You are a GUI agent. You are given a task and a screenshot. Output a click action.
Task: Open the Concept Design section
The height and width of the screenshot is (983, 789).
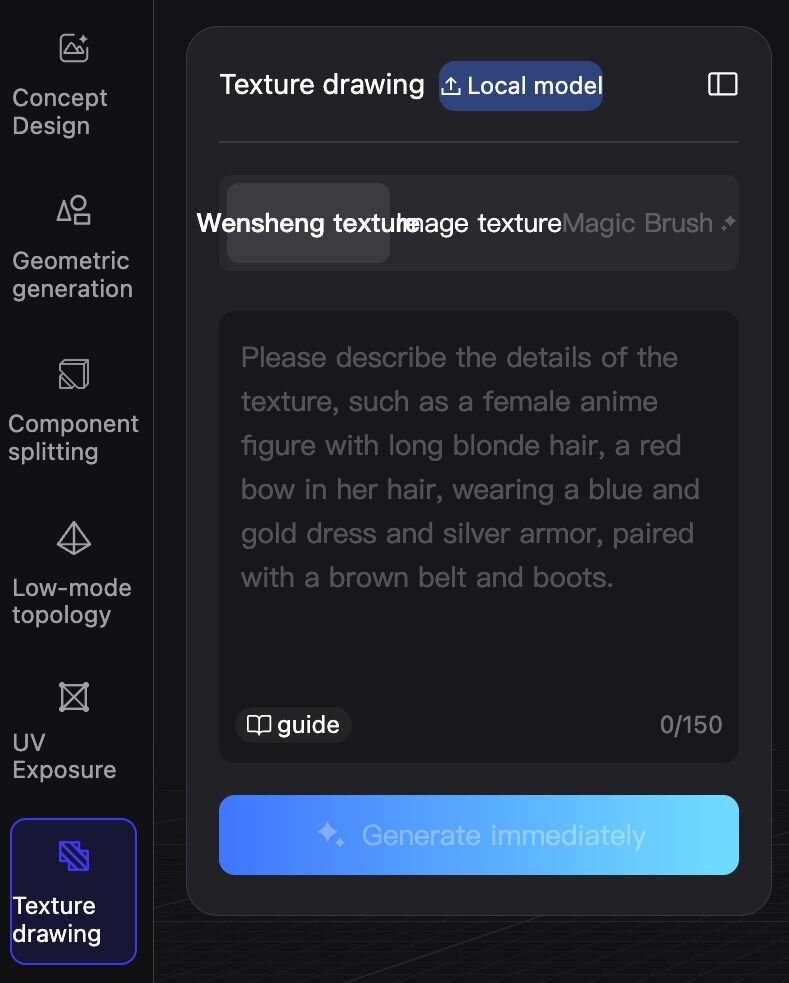(73, 85)
